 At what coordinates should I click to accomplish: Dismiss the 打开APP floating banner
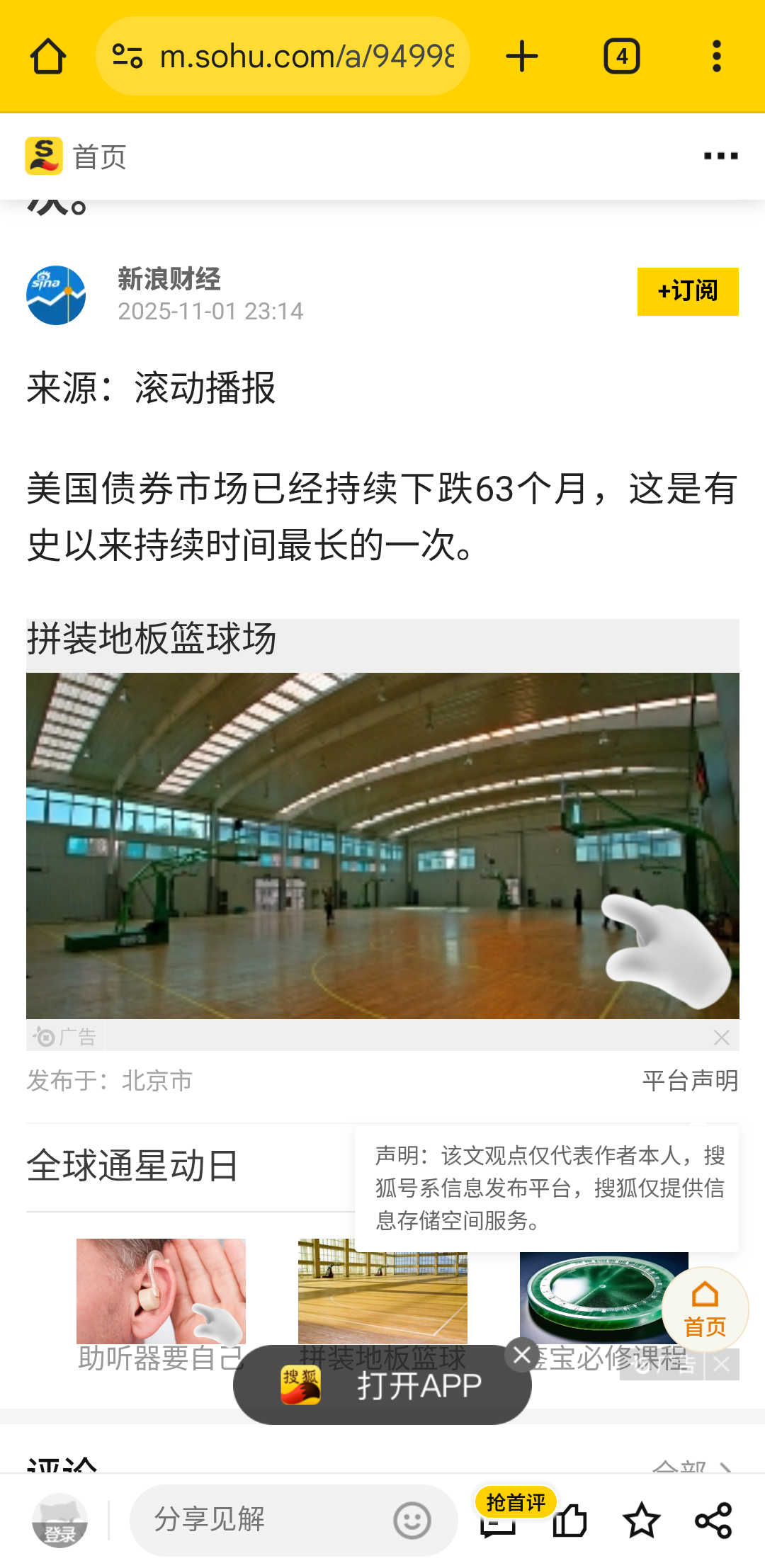click(522, 1355)
